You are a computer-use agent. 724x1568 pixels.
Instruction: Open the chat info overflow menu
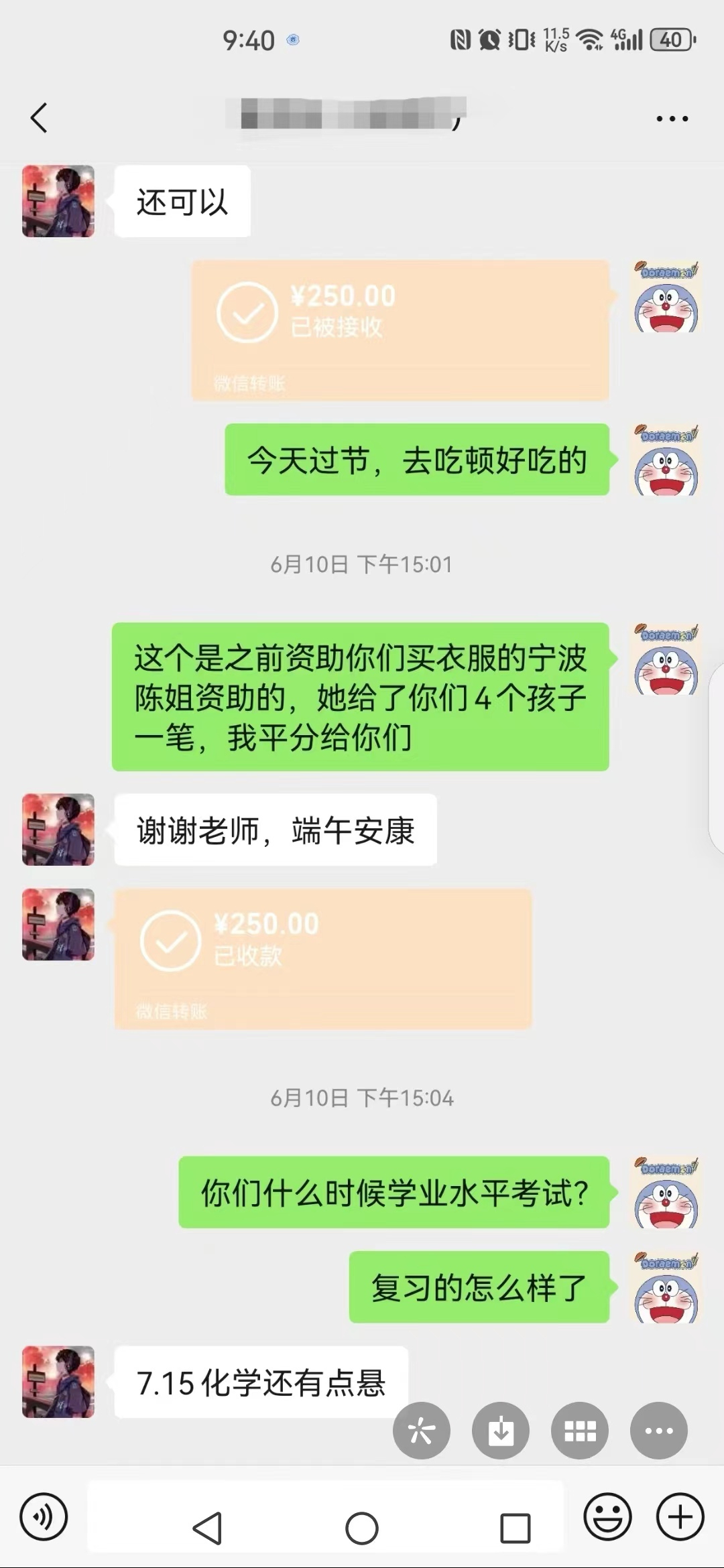(x=672, y=119)
